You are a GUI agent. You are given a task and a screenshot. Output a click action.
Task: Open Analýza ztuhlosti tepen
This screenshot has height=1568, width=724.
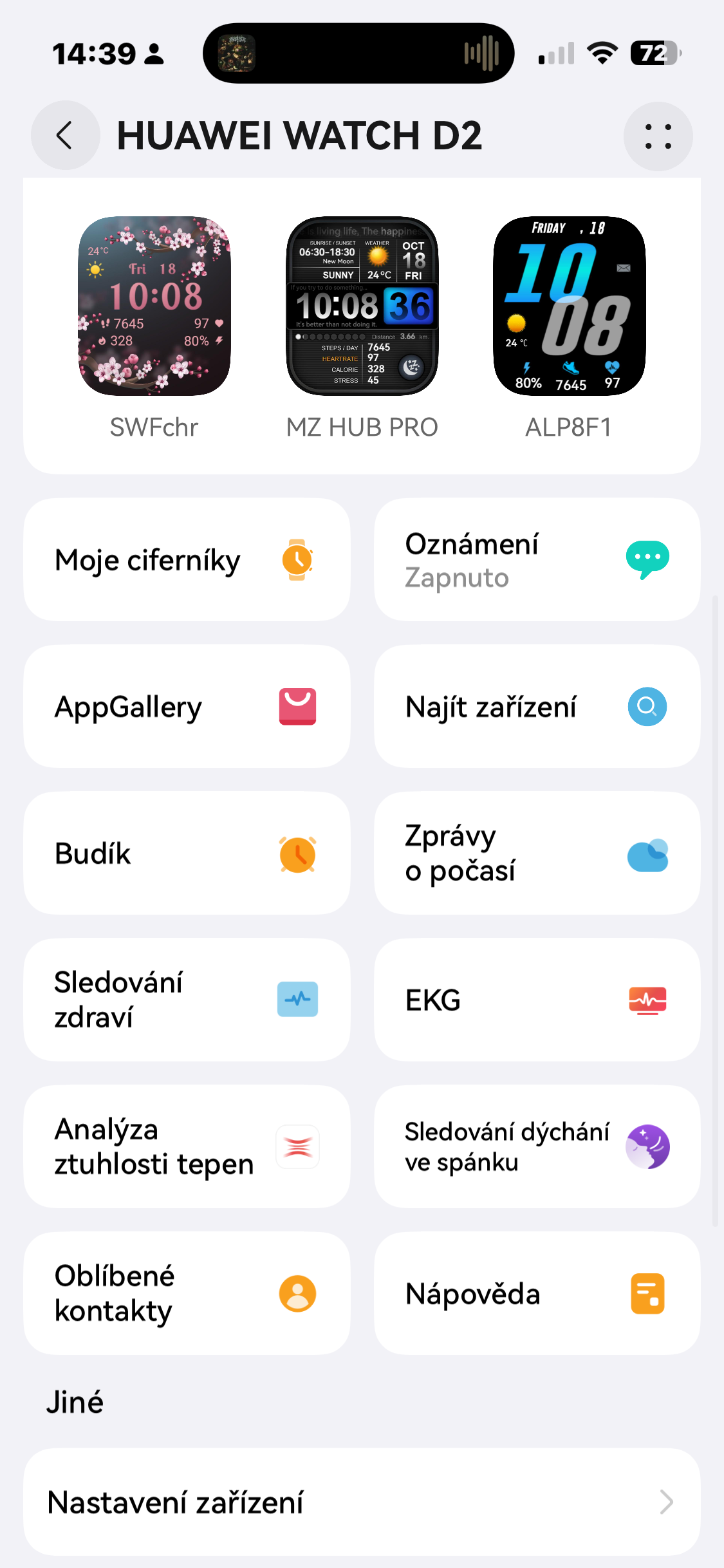point(187,1146)
